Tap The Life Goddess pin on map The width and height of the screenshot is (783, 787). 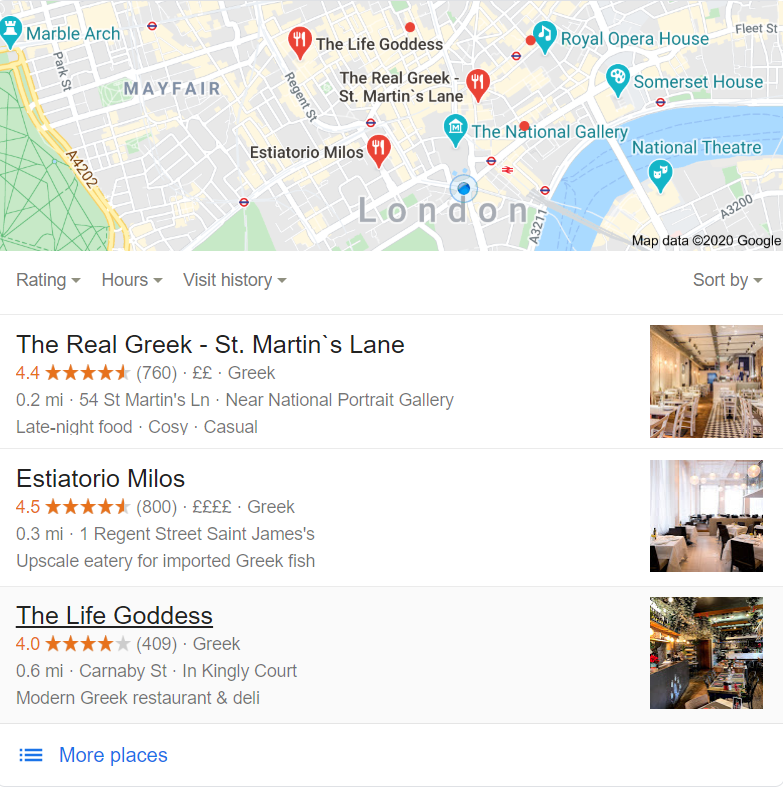click(299, 41)
